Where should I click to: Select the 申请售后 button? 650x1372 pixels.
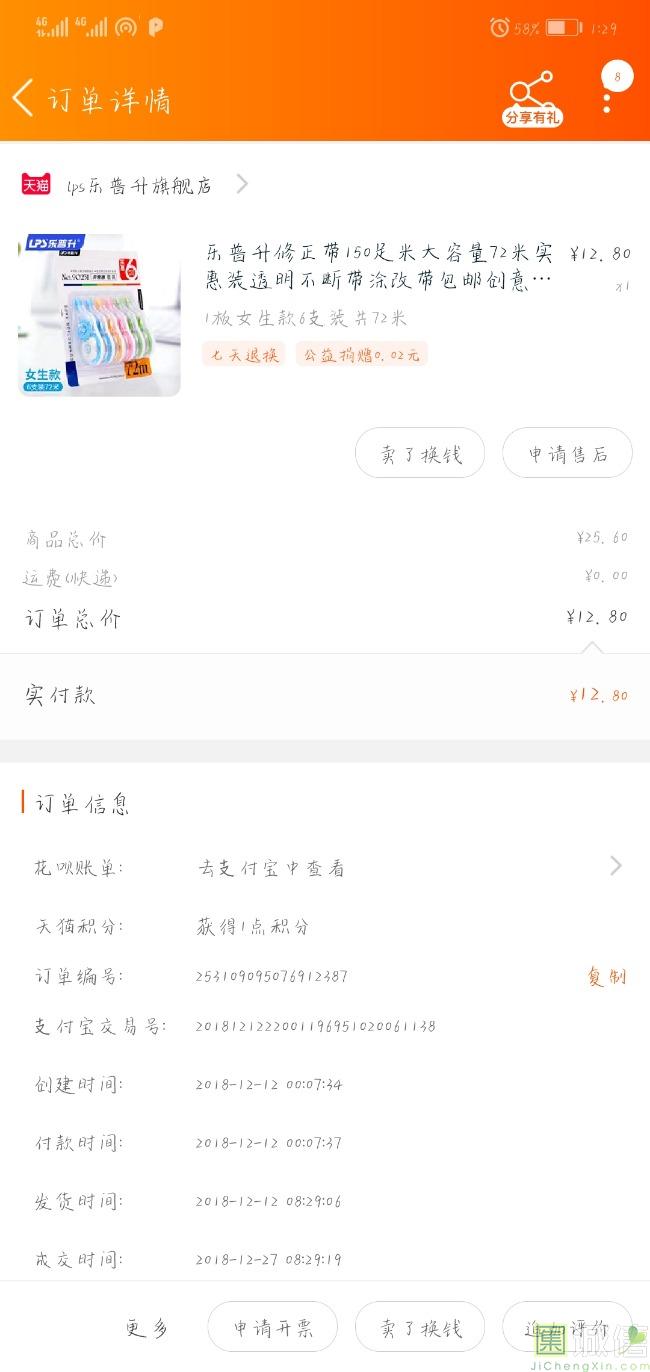point(567,454)
